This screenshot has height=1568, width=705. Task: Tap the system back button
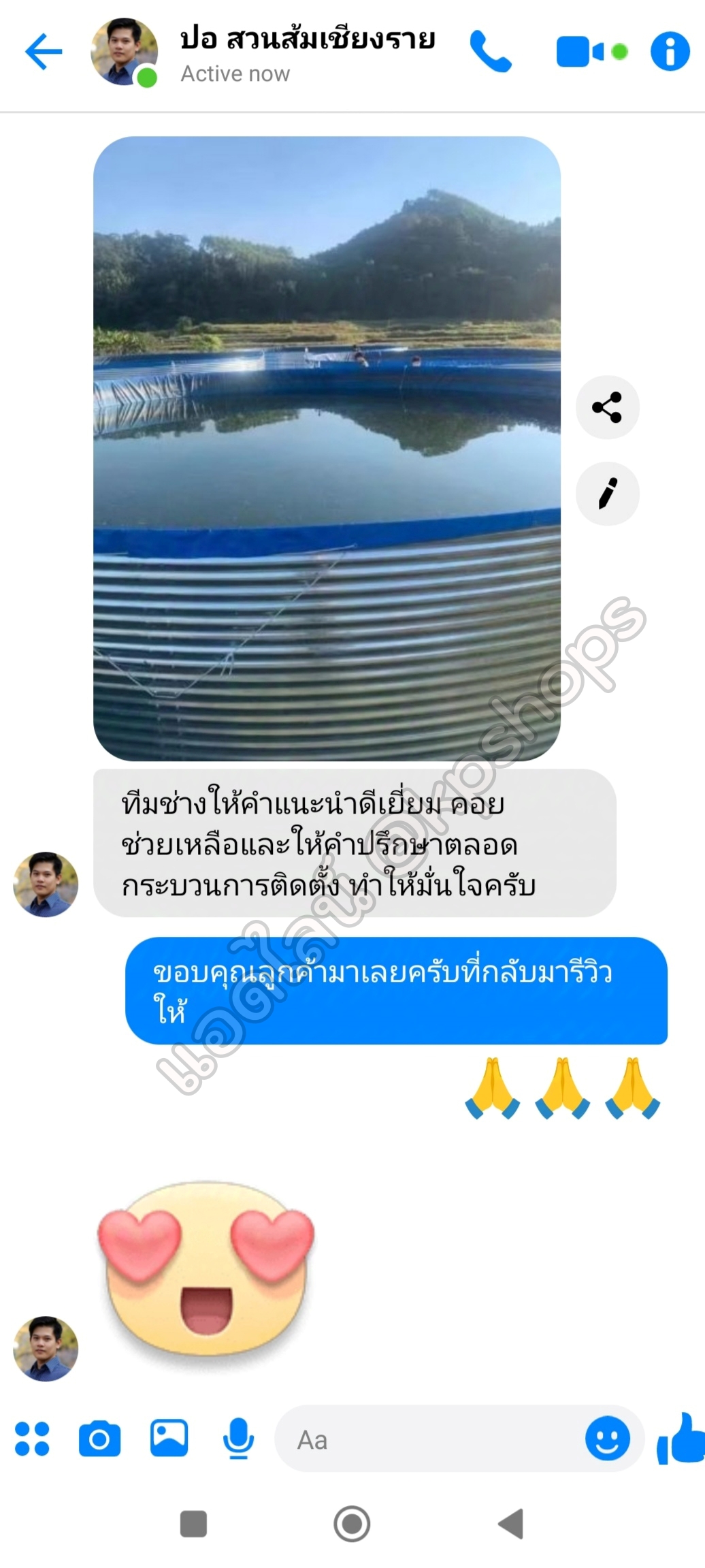pyautogui.click(x=510, y=1524)
